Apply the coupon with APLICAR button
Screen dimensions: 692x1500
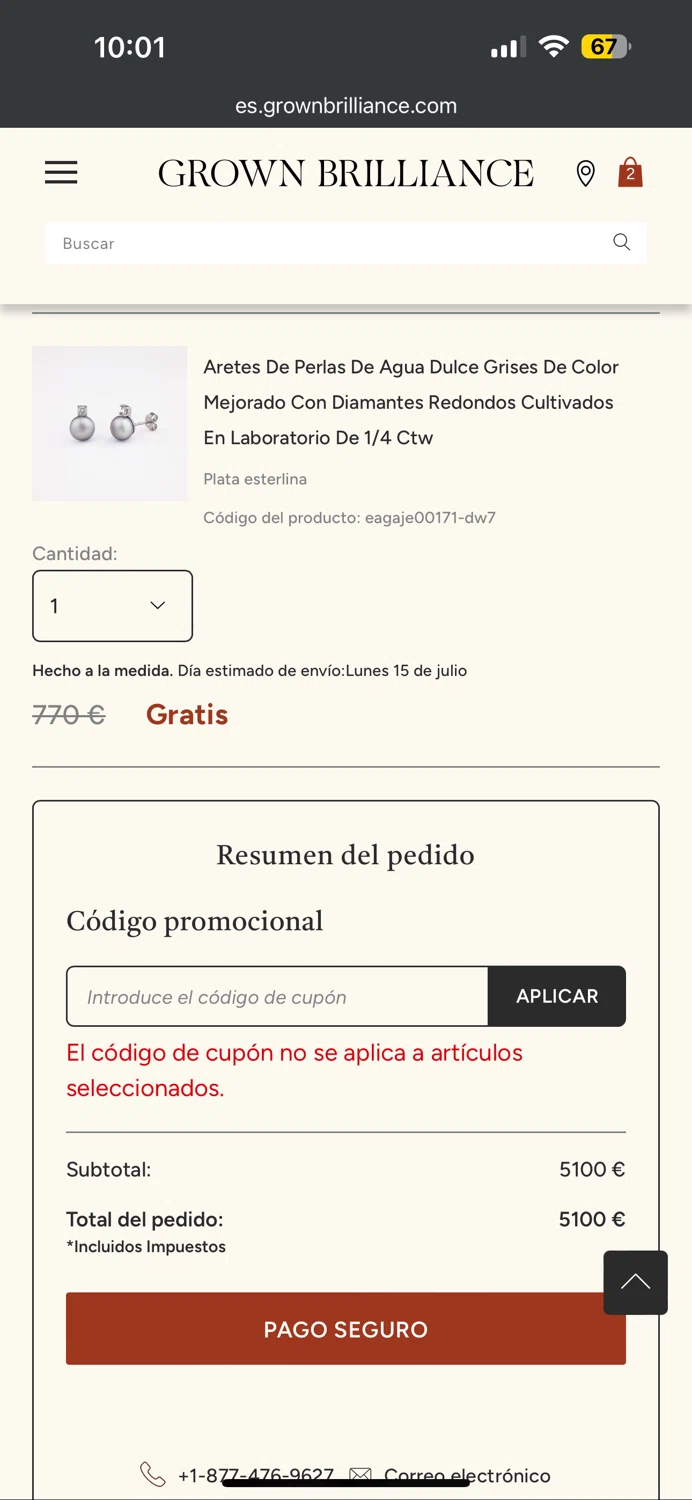tap(557, 997)
